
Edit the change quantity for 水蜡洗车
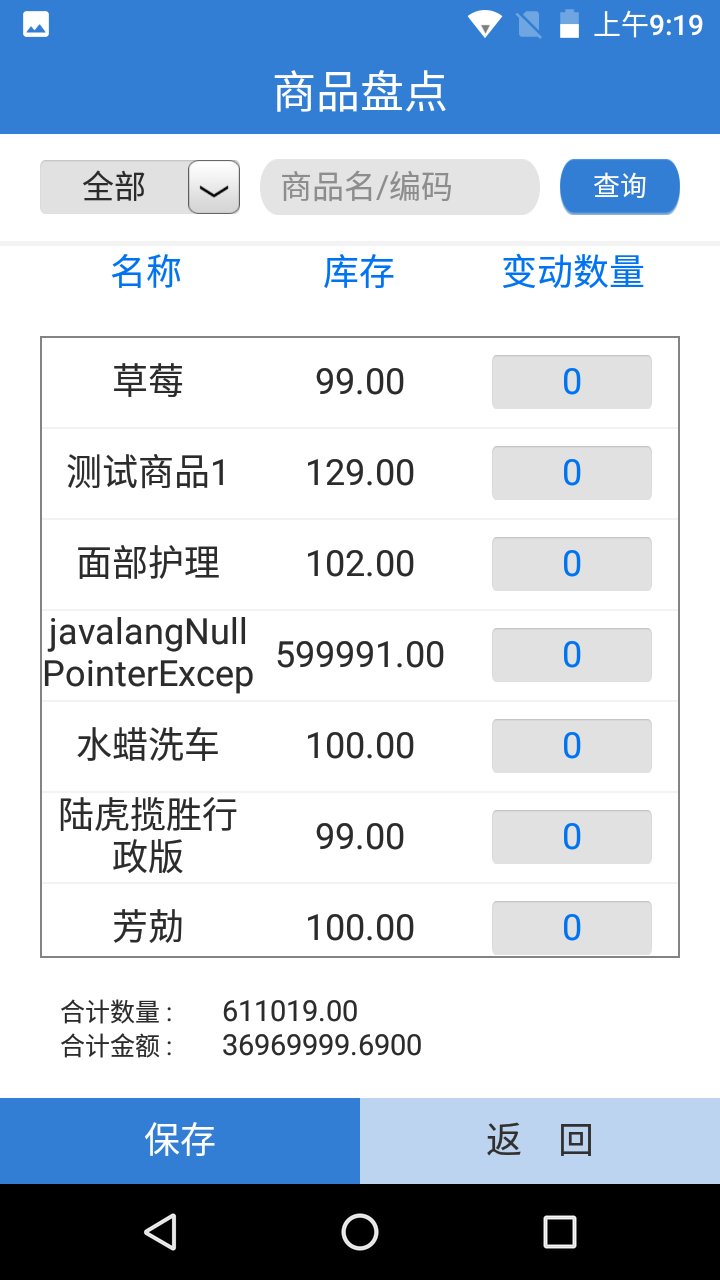572,746
